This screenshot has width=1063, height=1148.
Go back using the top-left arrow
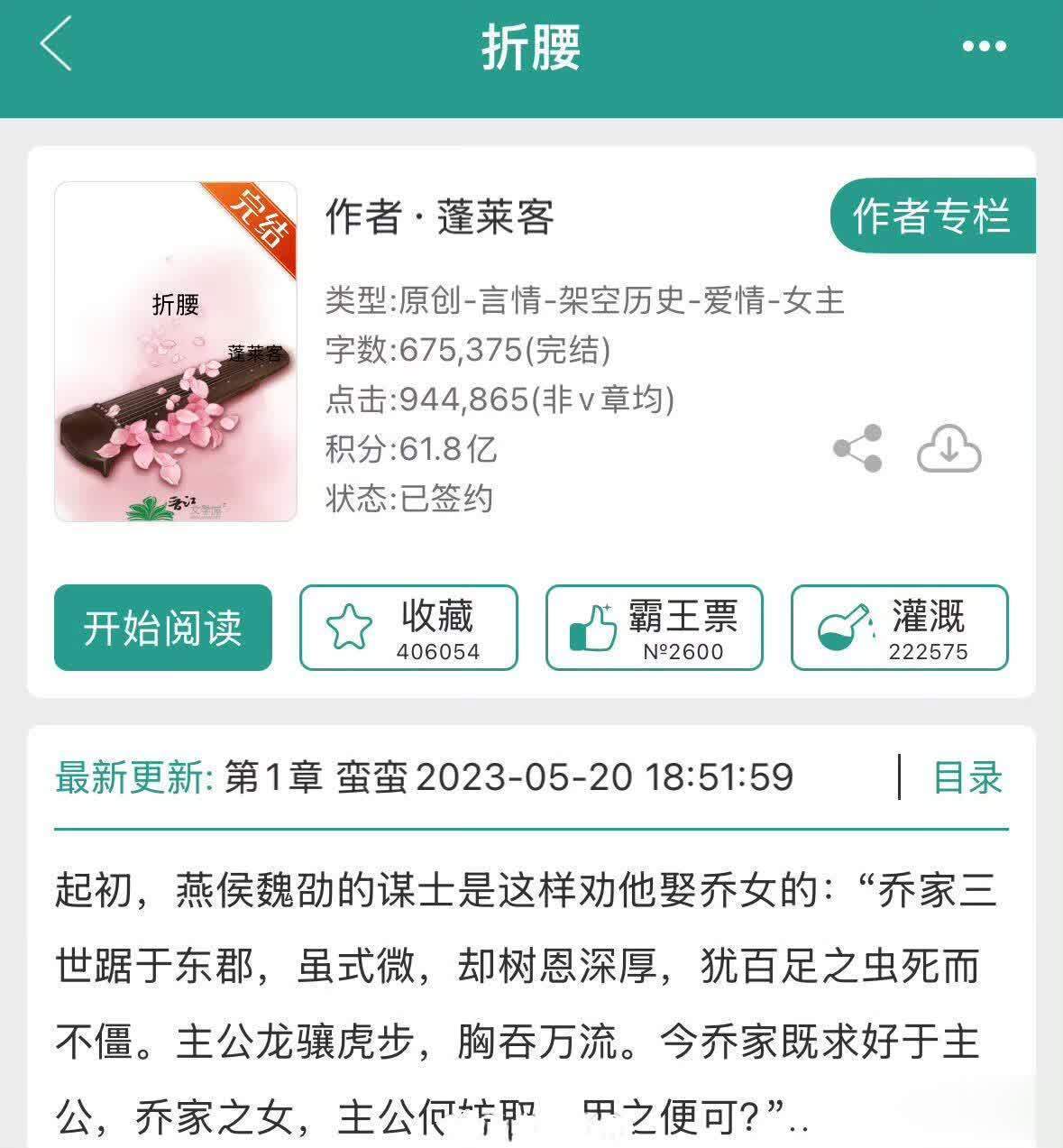[56, 44]
